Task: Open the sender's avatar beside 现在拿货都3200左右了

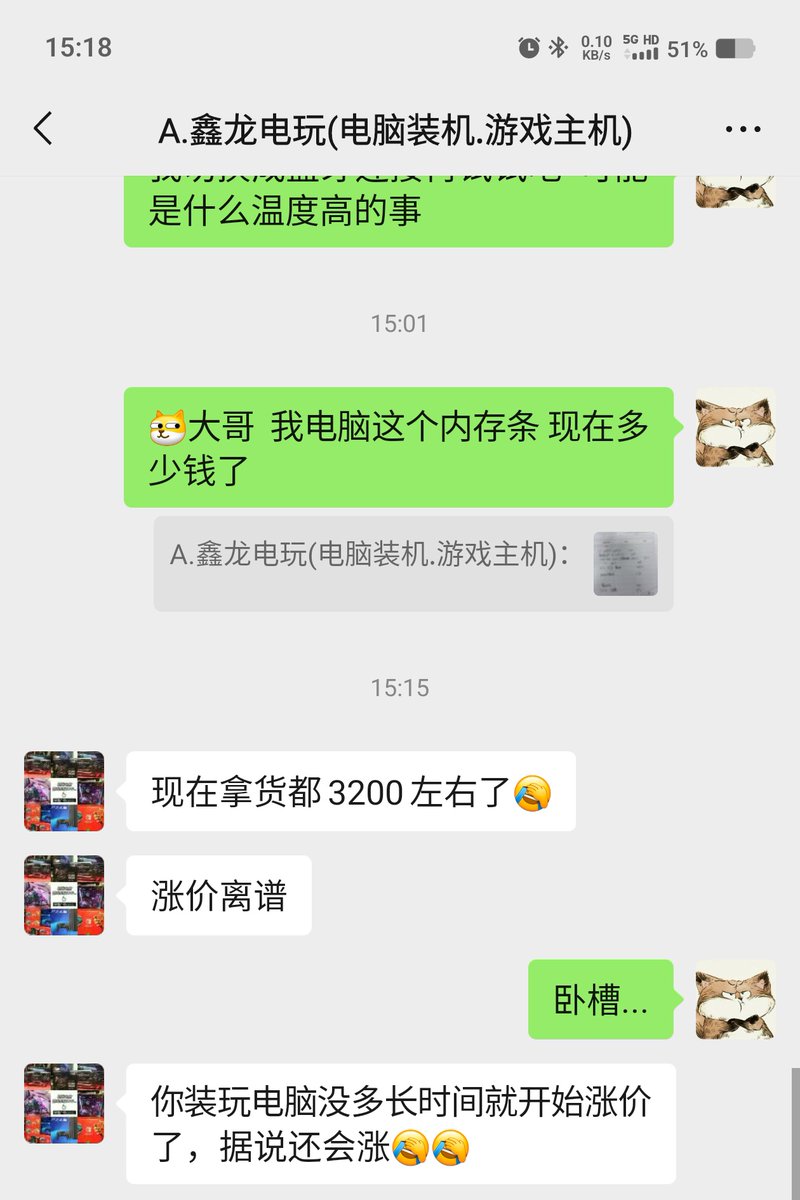Action: point(64,791)
